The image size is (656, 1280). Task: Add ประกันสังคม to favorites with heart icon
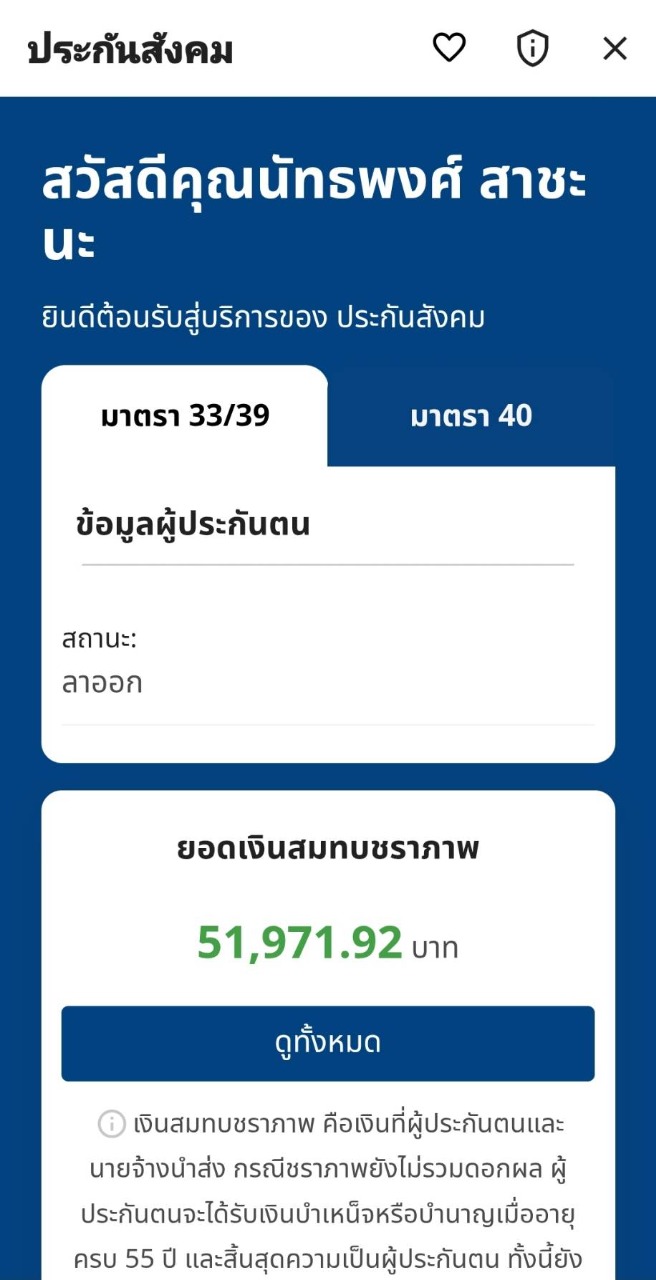tap(449, 47)
